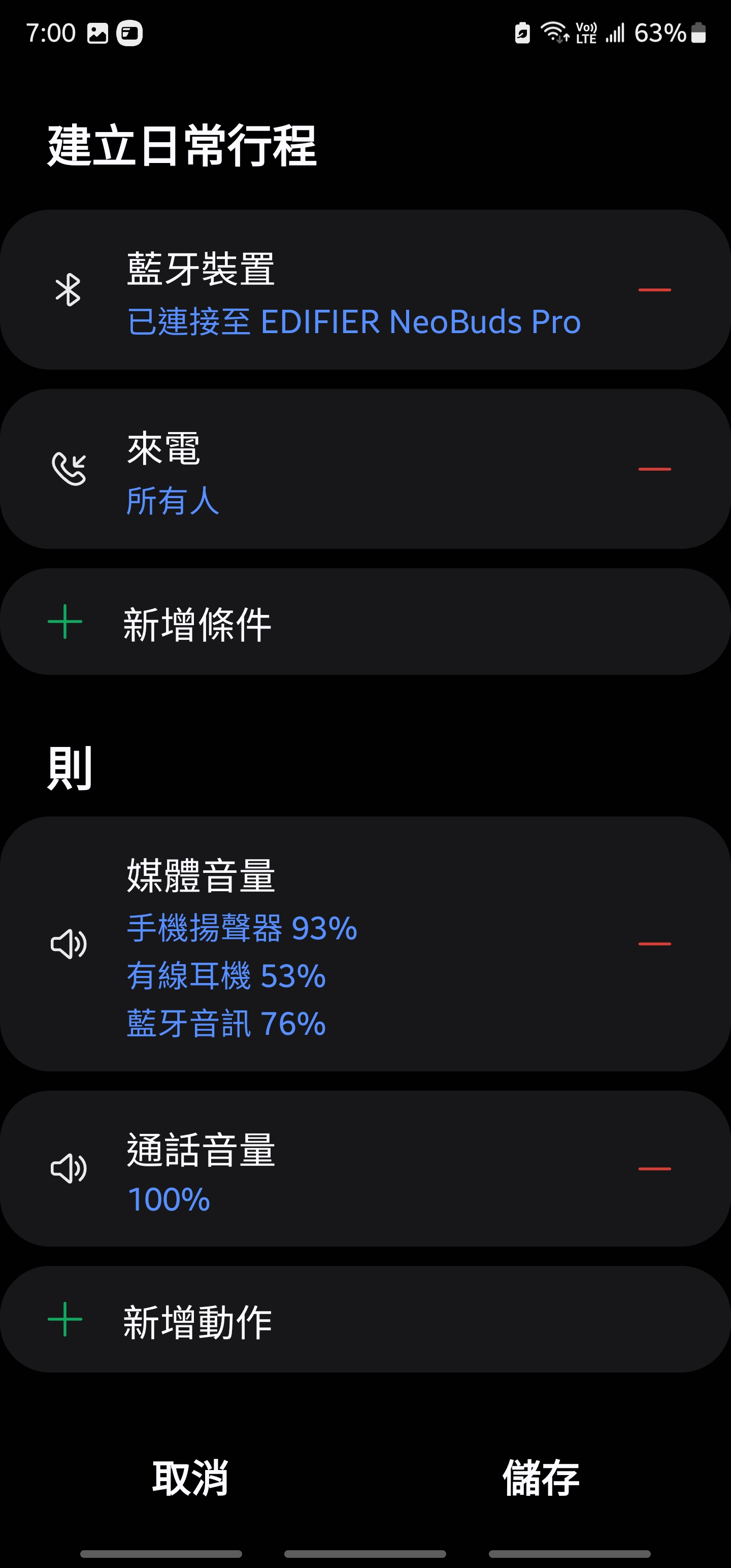Remove the 來電 condition
The height and width of the screenshot is (1568, 731).
pyautogui.click(x=654, y=469)
